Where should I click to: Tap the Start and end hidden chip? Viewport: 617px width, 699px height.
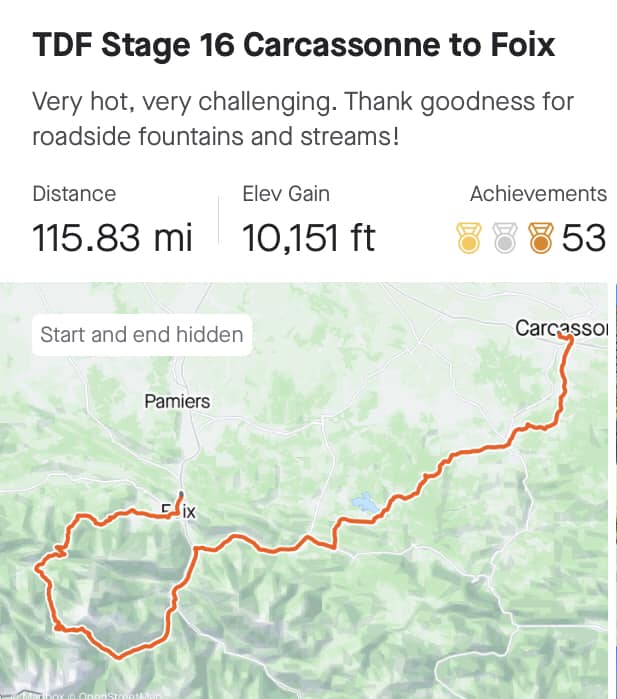point(141,335)
